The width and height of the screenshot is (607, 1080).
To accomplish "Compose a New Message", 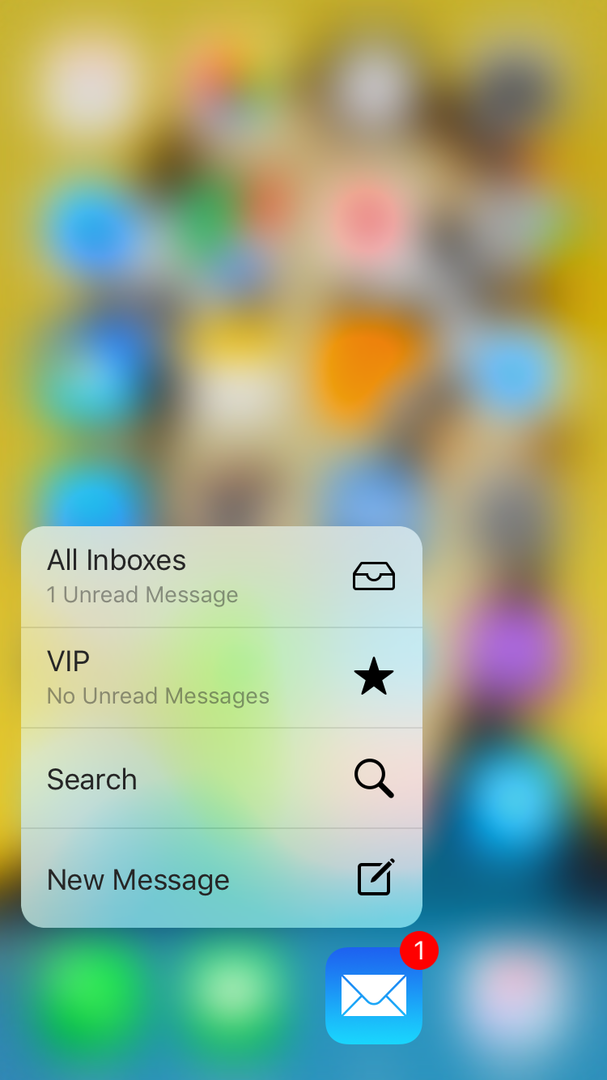I will click(221, 879).
